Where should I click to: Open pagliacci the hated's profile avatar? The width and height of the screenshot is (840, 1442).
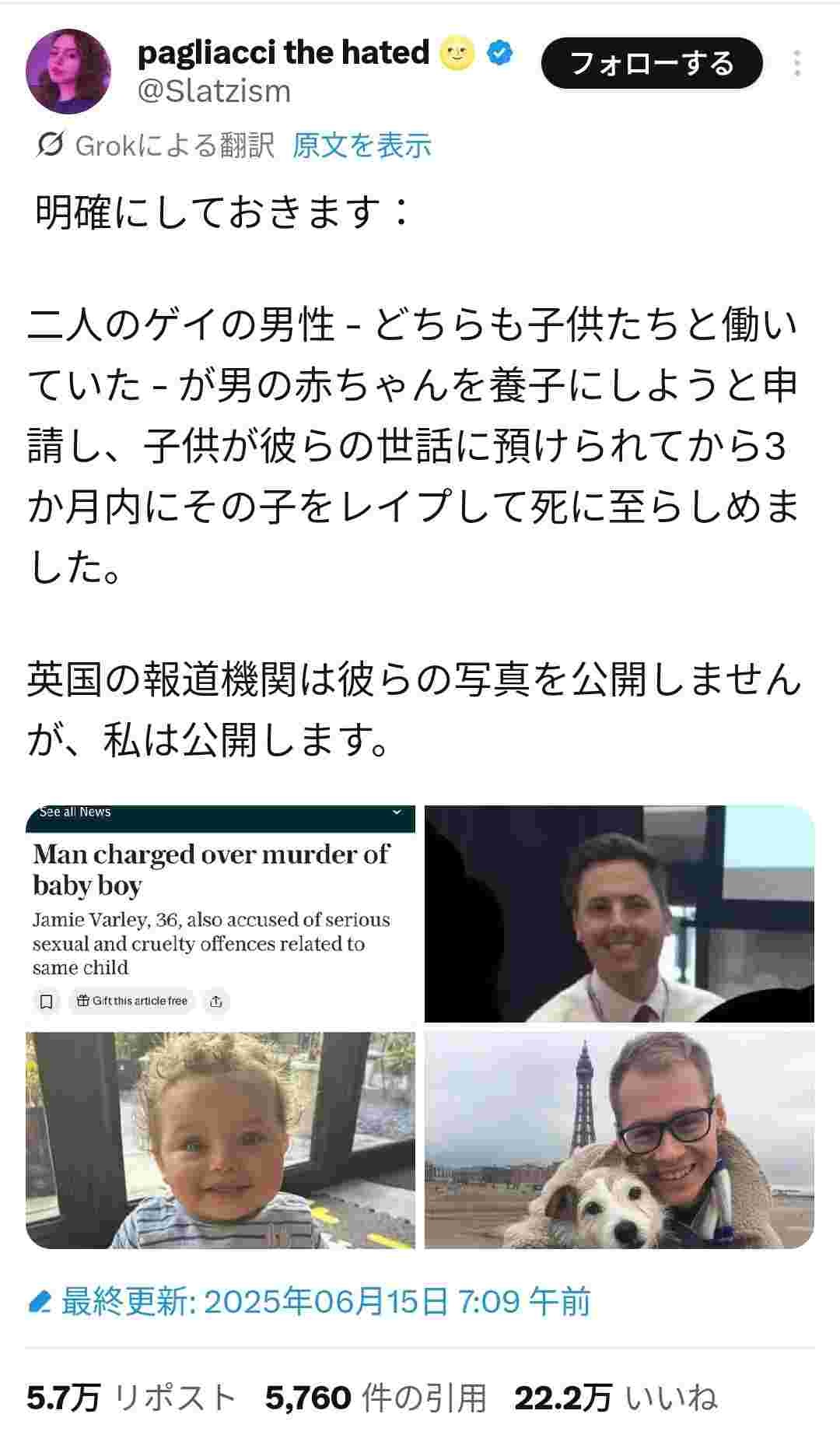(68, 72)
